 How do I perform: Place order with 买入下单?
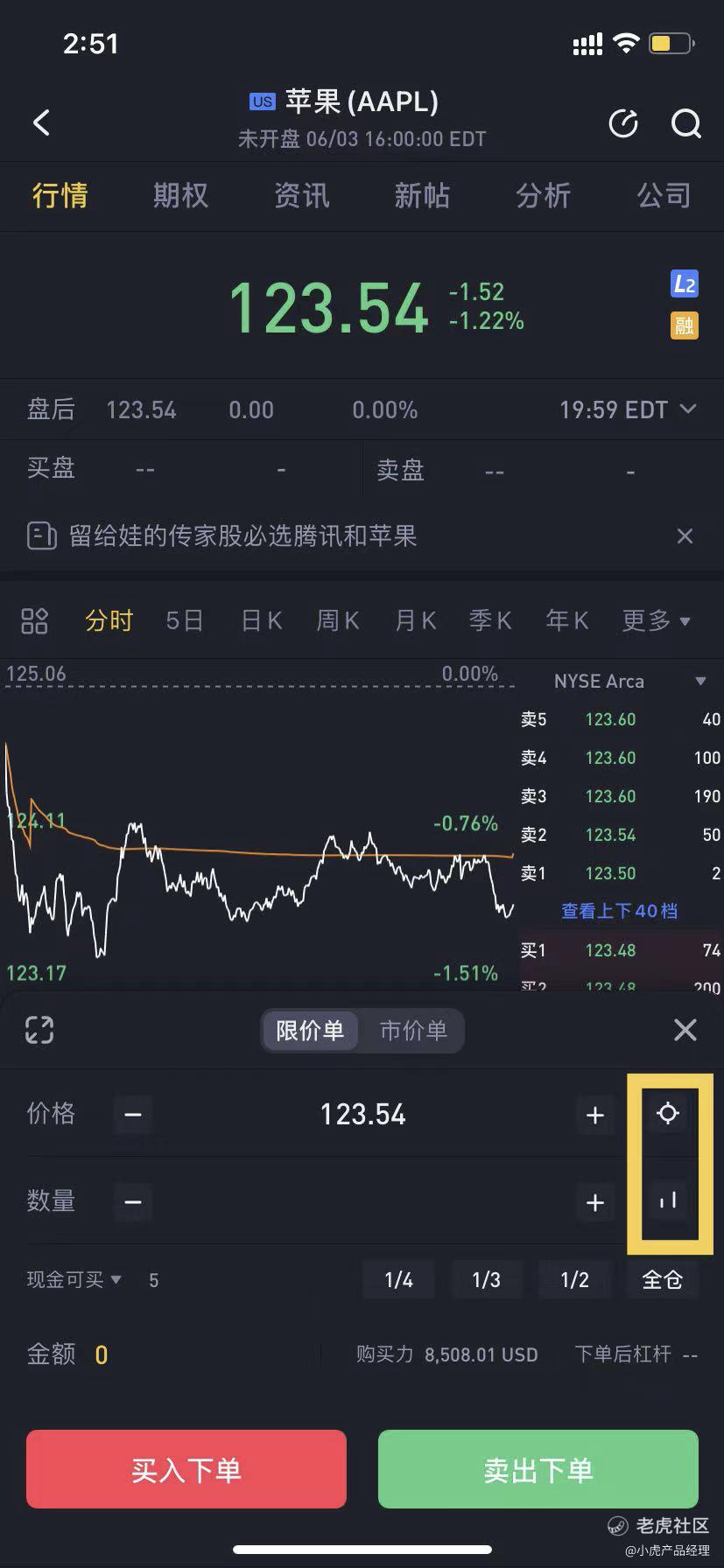186,1469
